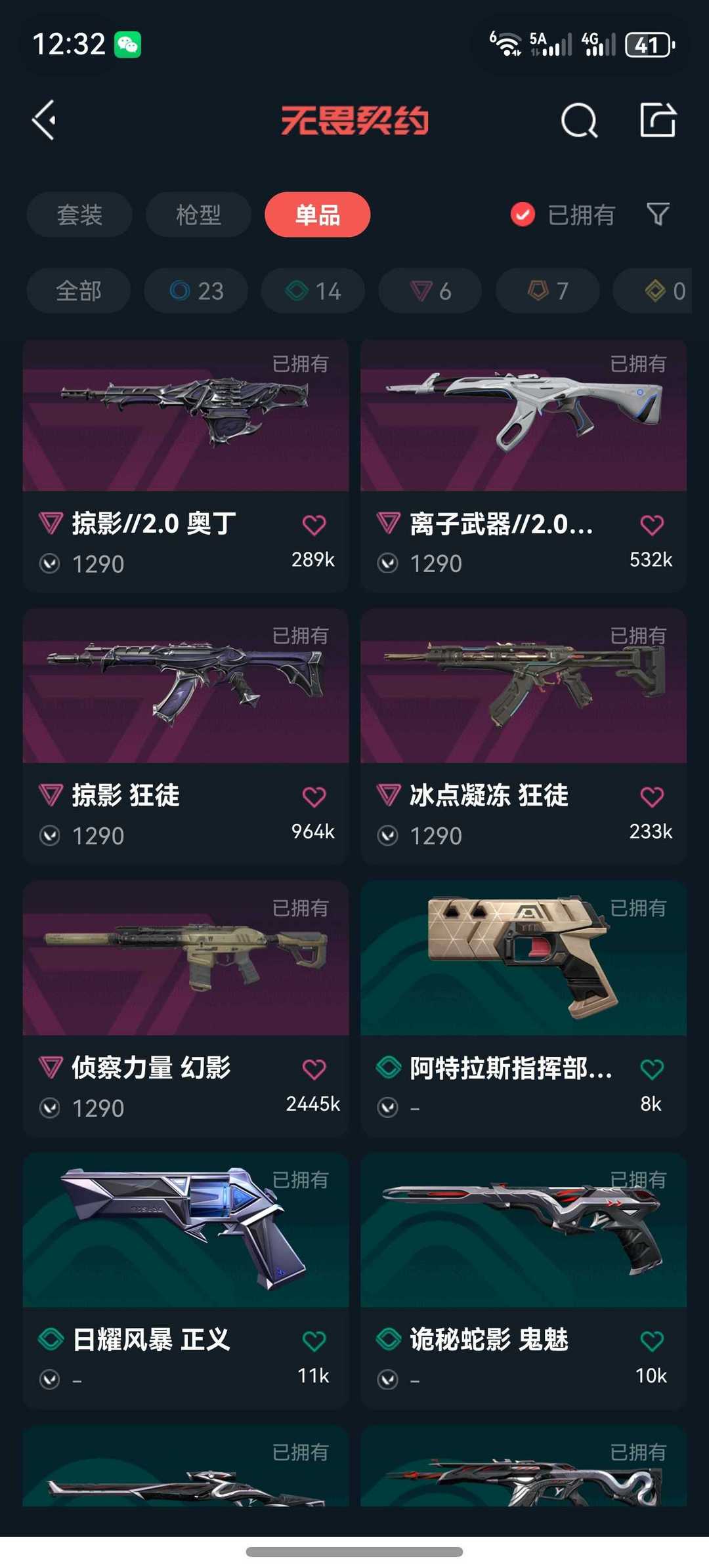The image size is (709, 1568).
Task: Filter by the blue tier chip 23
Action: coord(196,291)
